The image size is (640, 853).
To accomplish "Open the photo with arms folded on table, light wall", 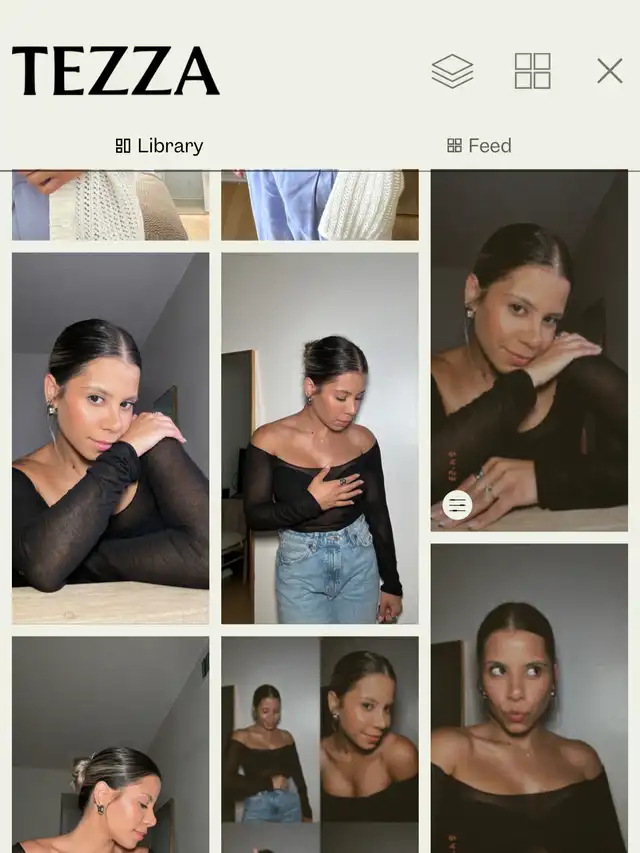I will coord(111,438).
